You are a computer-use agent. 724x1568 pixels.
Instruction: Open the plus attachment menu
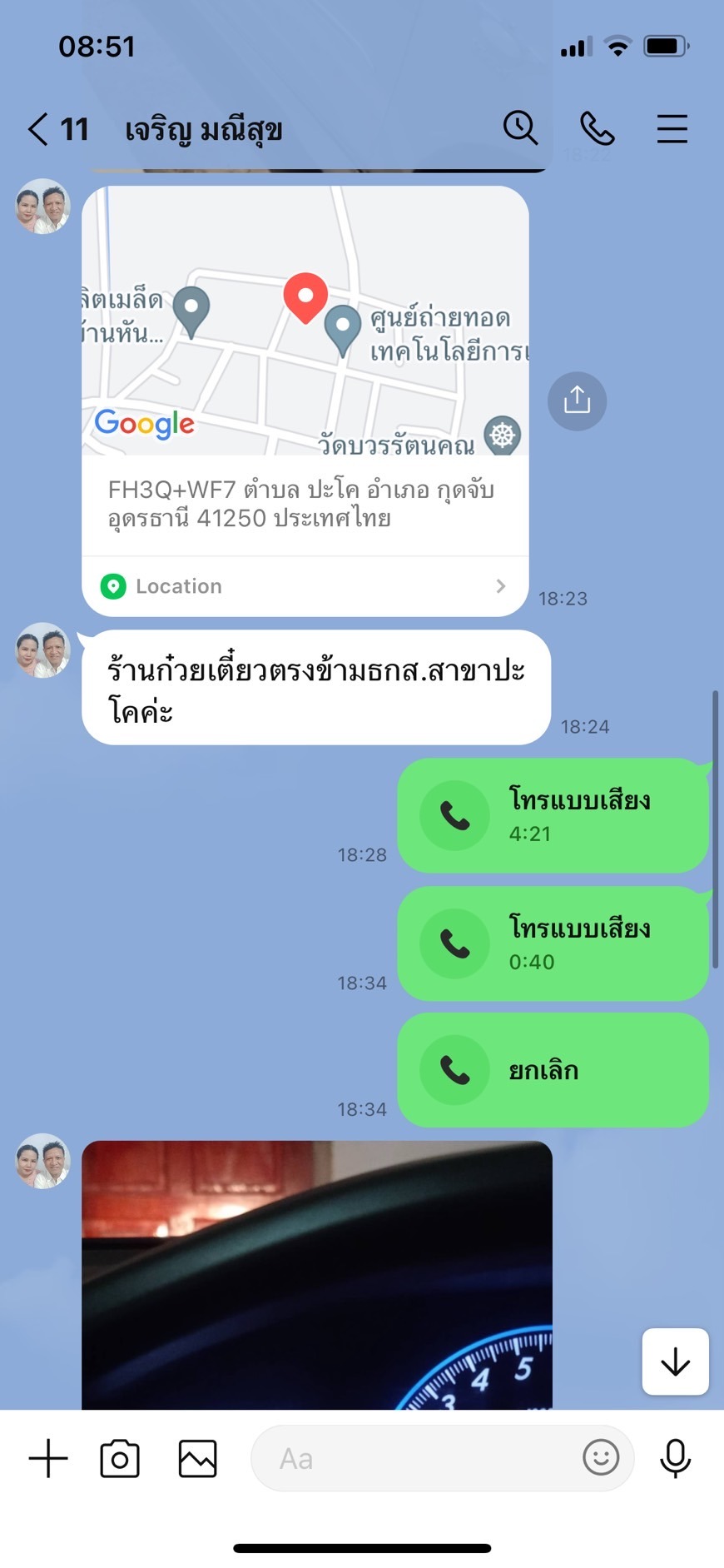(x=48, y=1458)
